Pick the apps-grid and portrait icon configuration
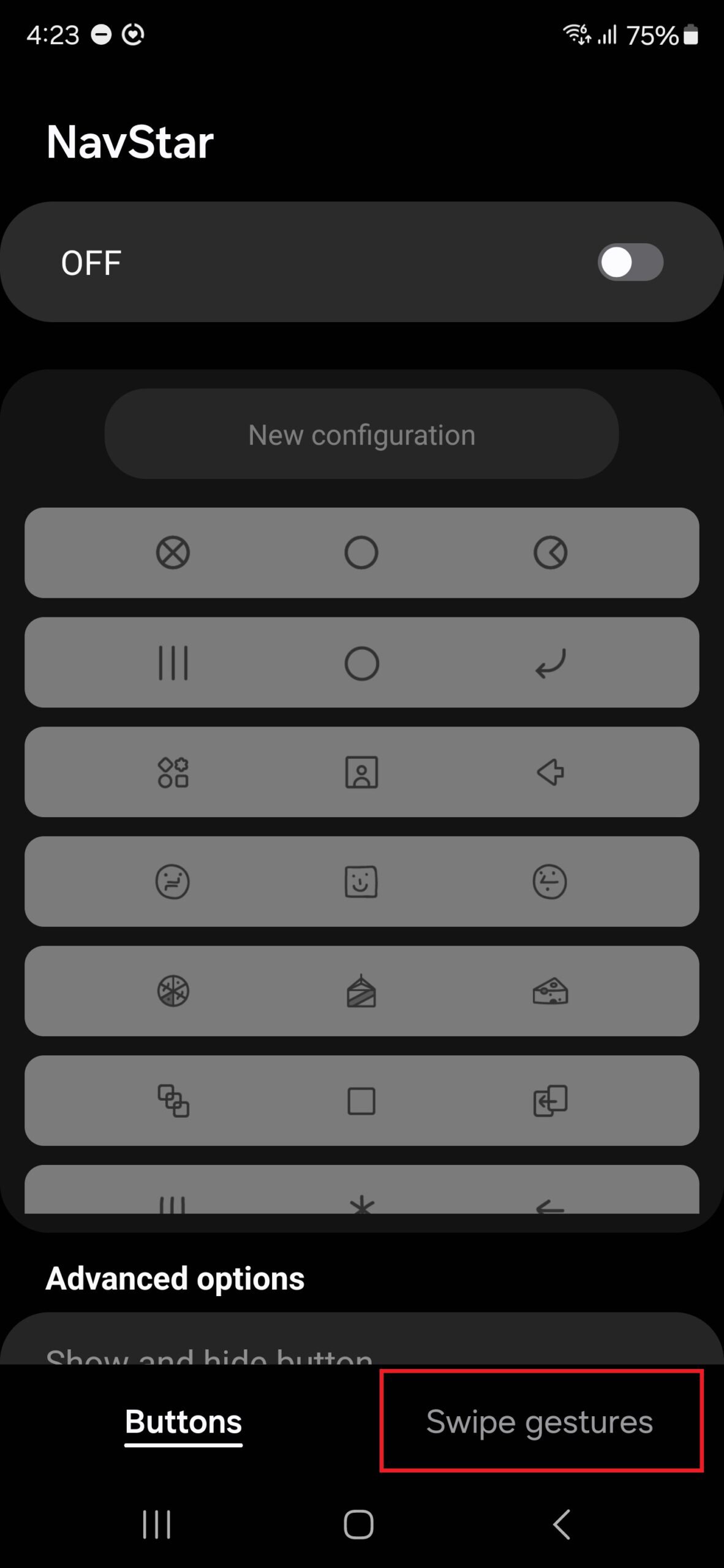724x1568 pixels. pyautogui.click(x=361, y=772)
